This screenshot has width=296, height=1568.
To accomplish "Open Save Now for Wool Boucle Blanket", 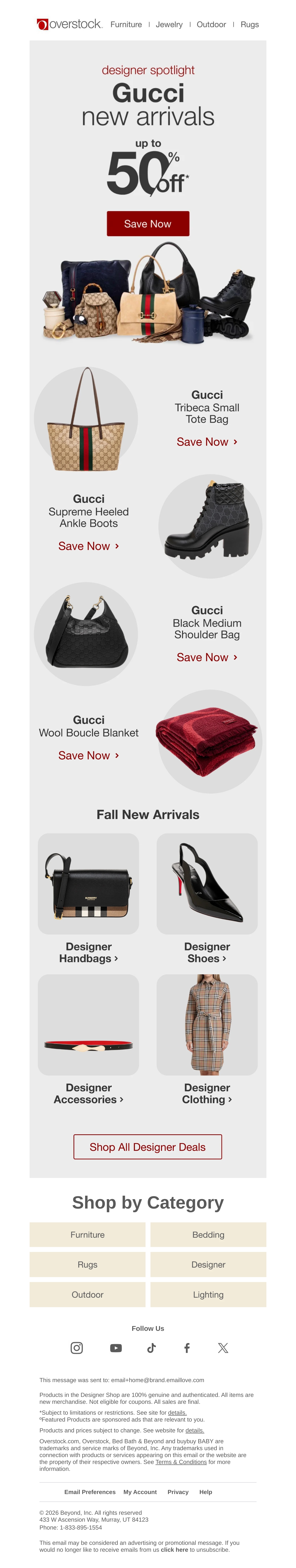I will click(89, 755).
